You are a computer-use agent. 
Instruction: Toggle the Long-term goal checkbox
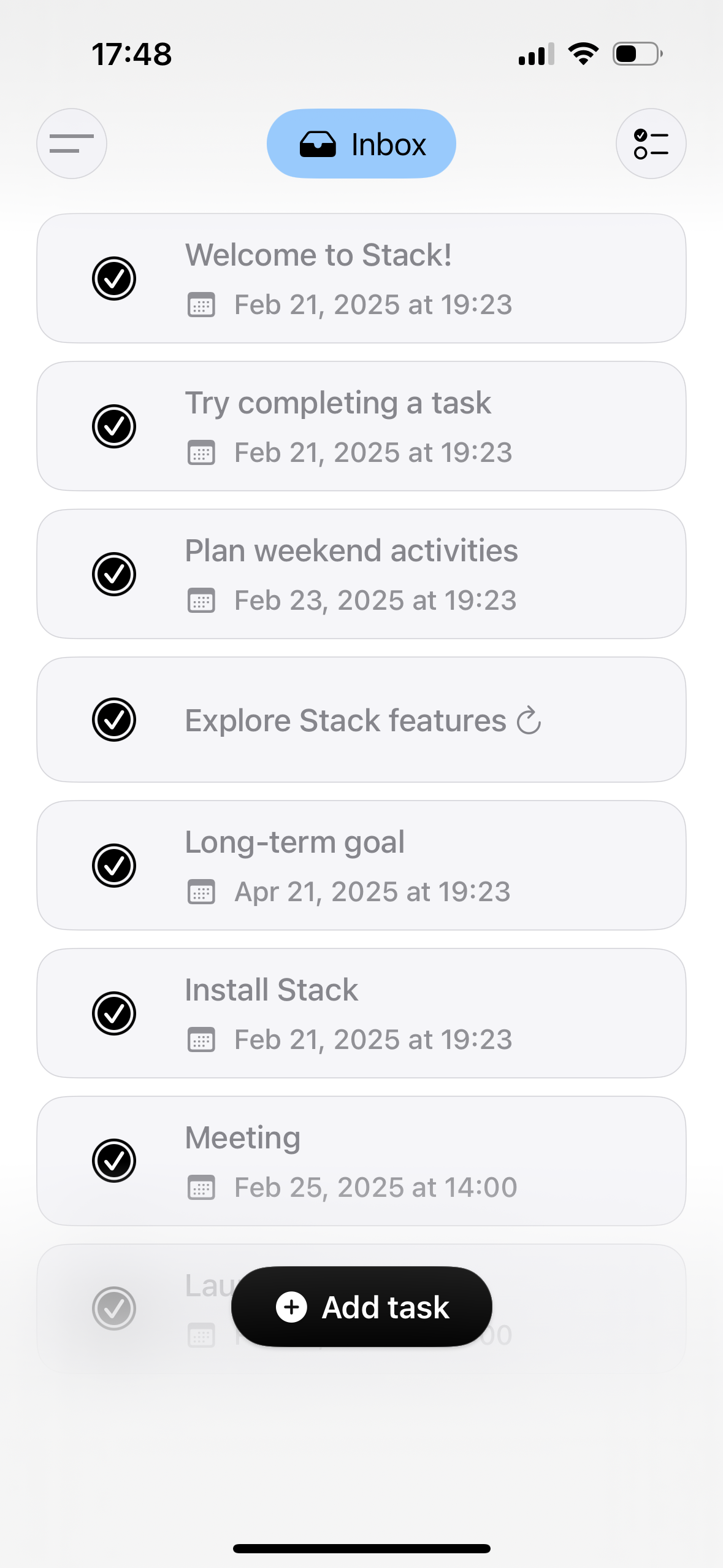[114, 866]
